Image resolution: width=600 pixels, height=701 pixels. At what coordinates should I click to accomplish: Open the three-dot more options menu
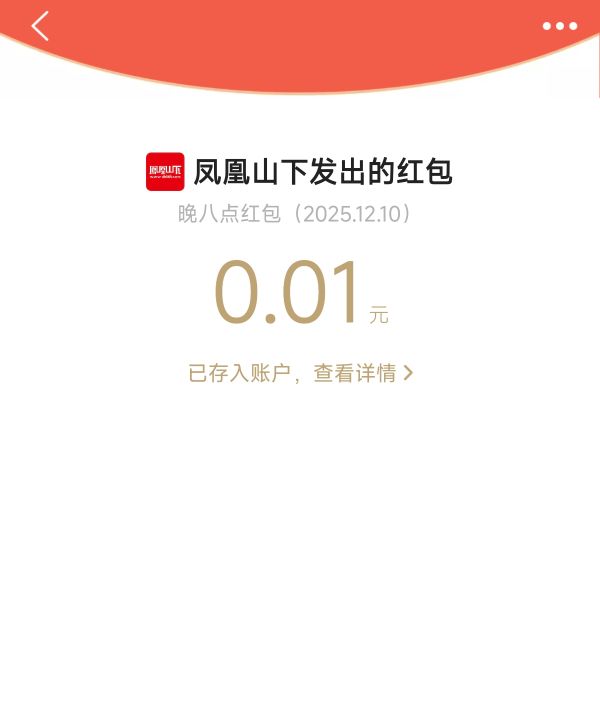(x=559, y=26)
